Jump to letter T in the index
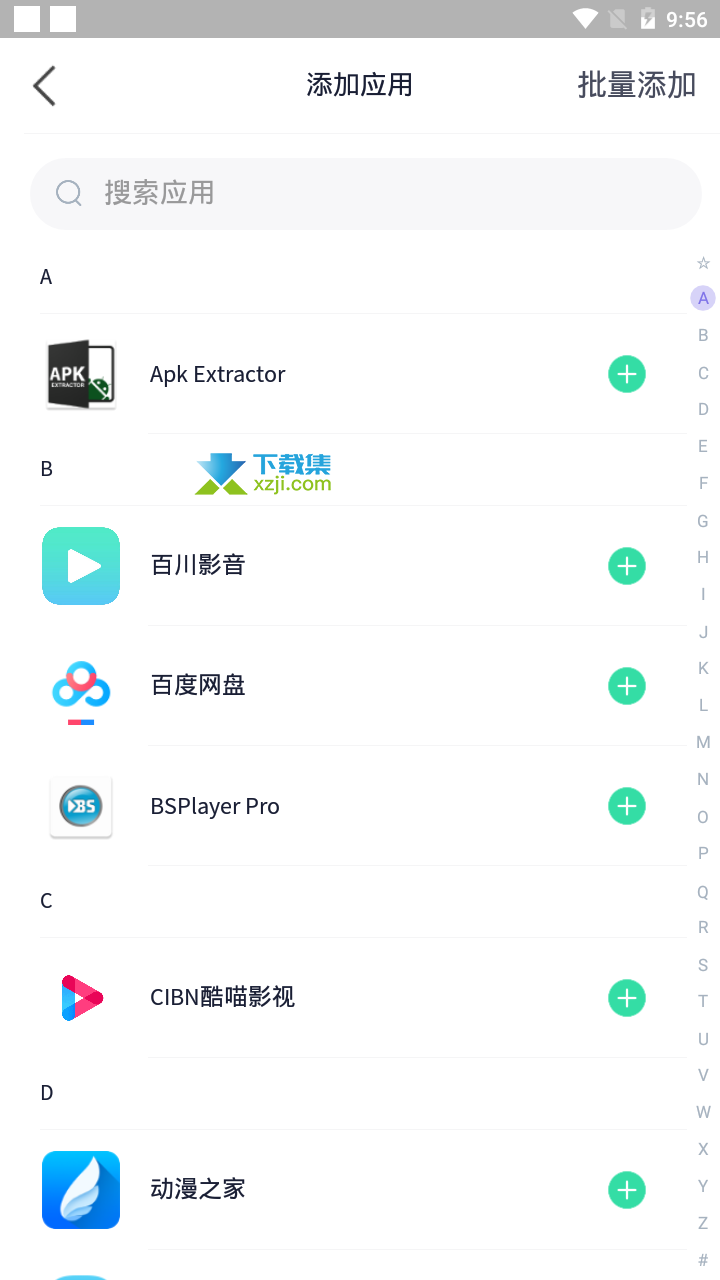The width and height of the screenshot is (720, 1280). pos(703,1001)
